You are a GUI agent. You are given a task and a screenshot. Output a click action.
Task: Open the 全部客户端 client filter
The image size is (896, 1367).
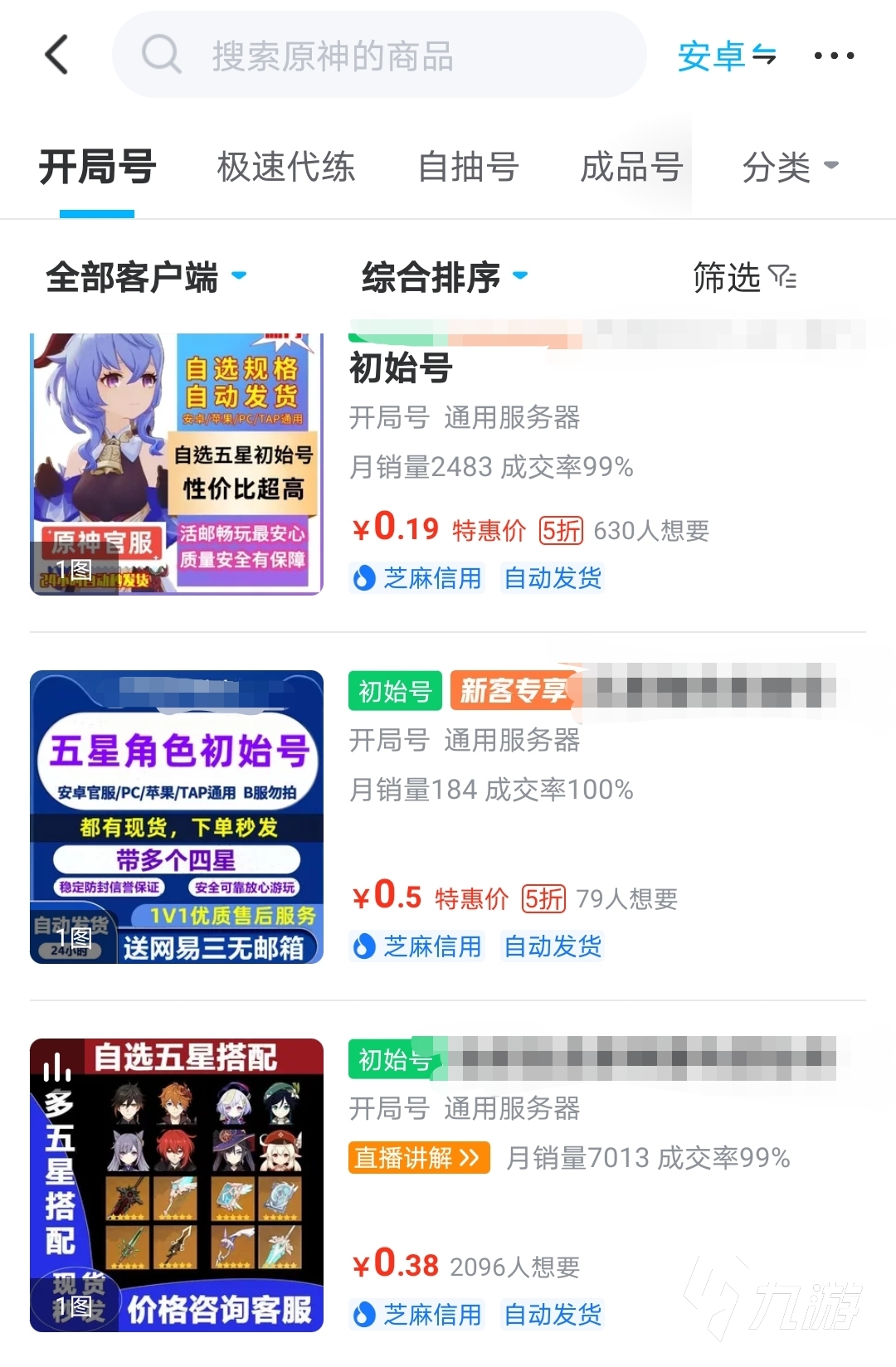[146, 277]
